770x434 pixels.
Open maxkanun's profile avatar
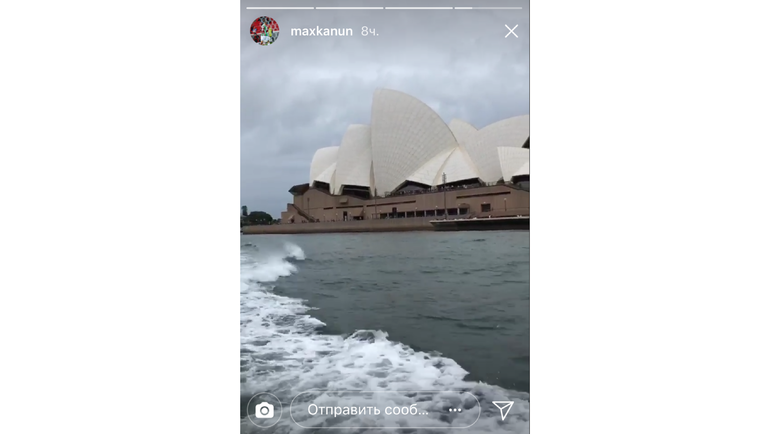click(264, 31)
